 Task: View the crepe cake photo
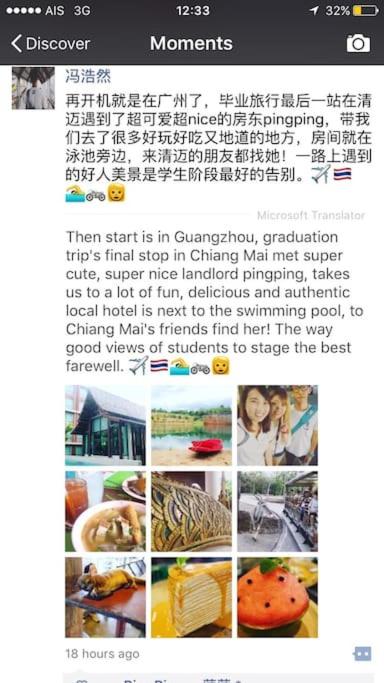pyautogui.click(x=192, y=597)
